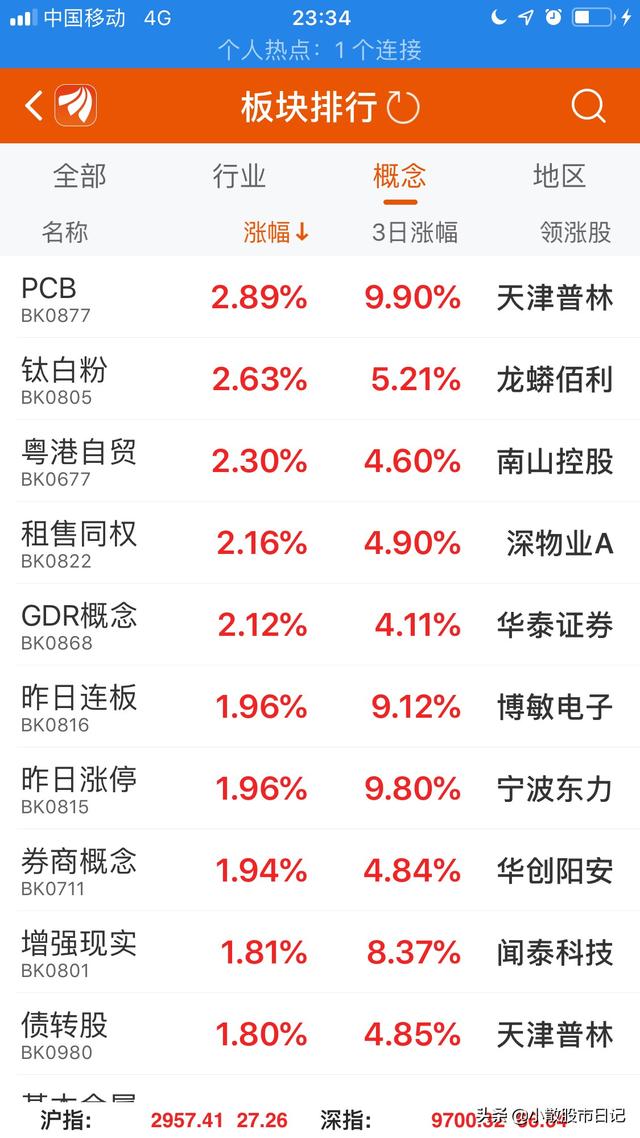The height and width of the screenshot is (1138, 640).
Task: Tap the personal hotspot status banner
Action: click(320, 49)
